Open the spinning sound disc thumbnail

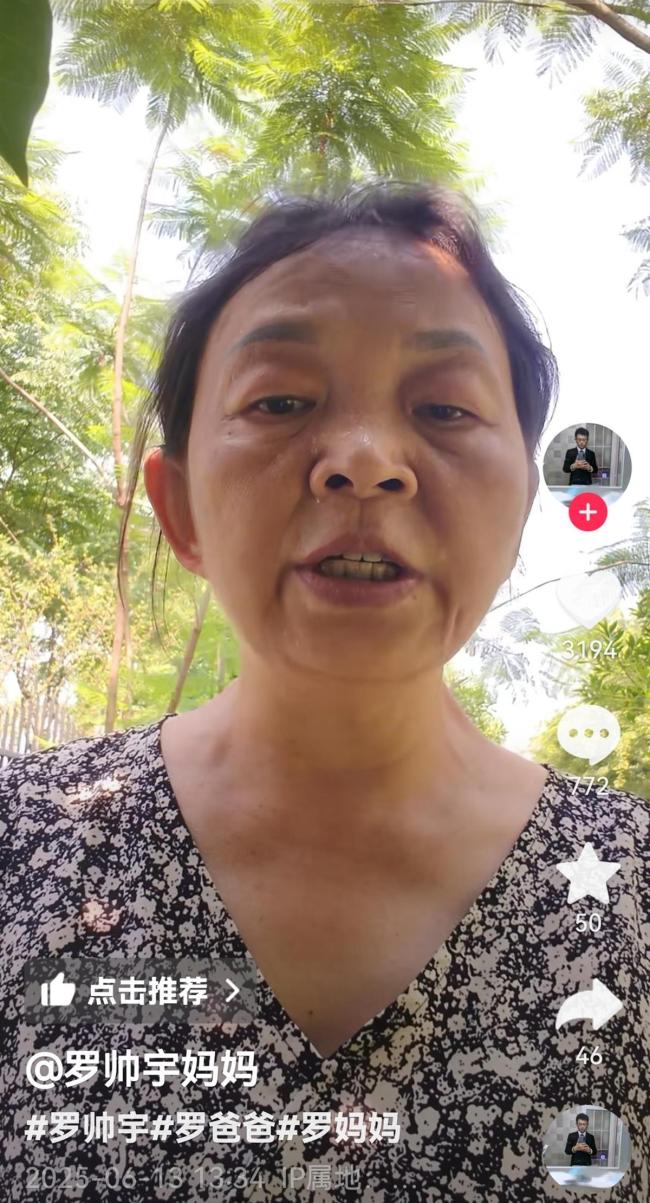[x=585, y=1146]
